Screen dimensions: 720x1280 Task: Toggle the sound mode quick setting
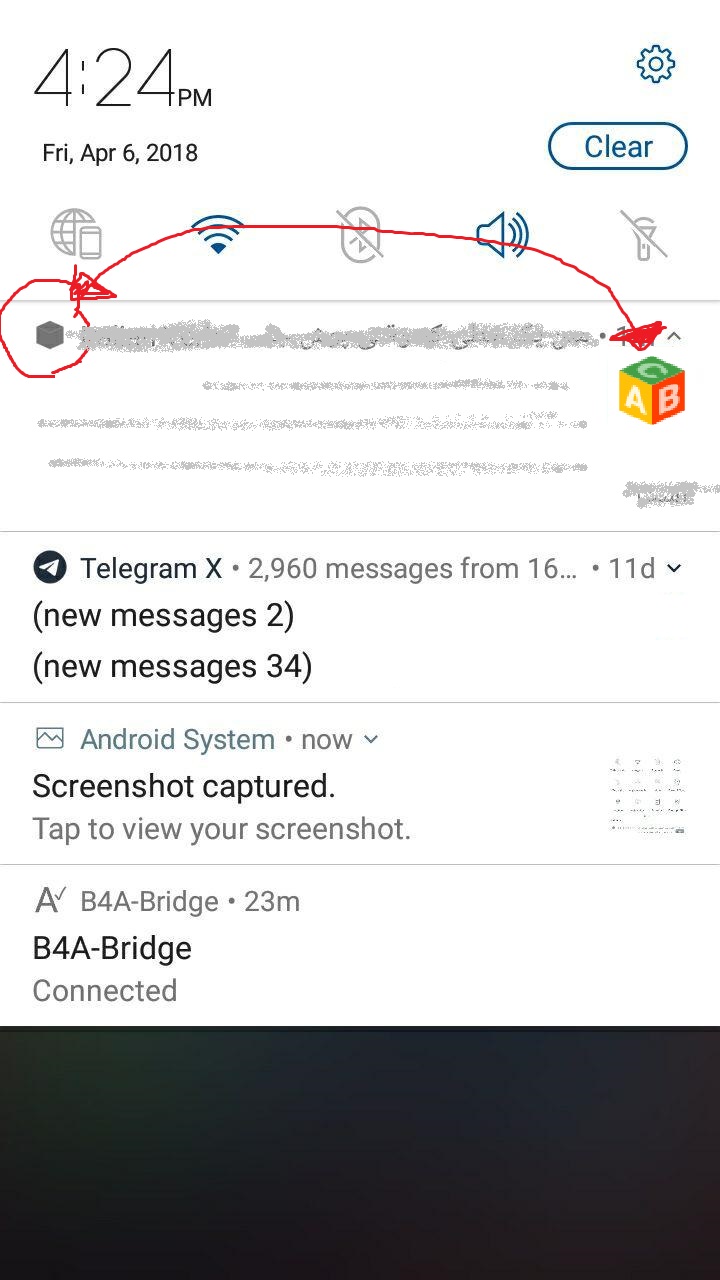click(x=502, y=235)
